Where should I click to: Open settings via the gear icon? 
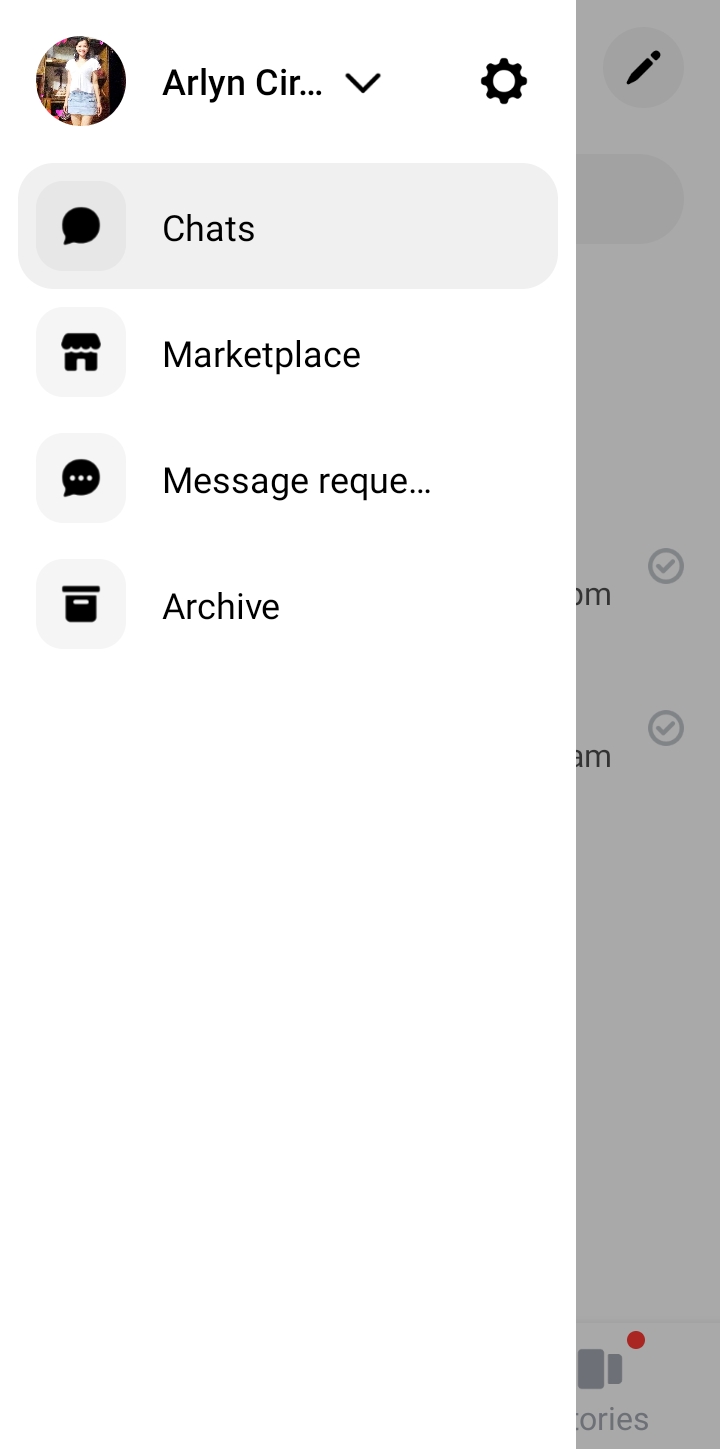[504, 82]
